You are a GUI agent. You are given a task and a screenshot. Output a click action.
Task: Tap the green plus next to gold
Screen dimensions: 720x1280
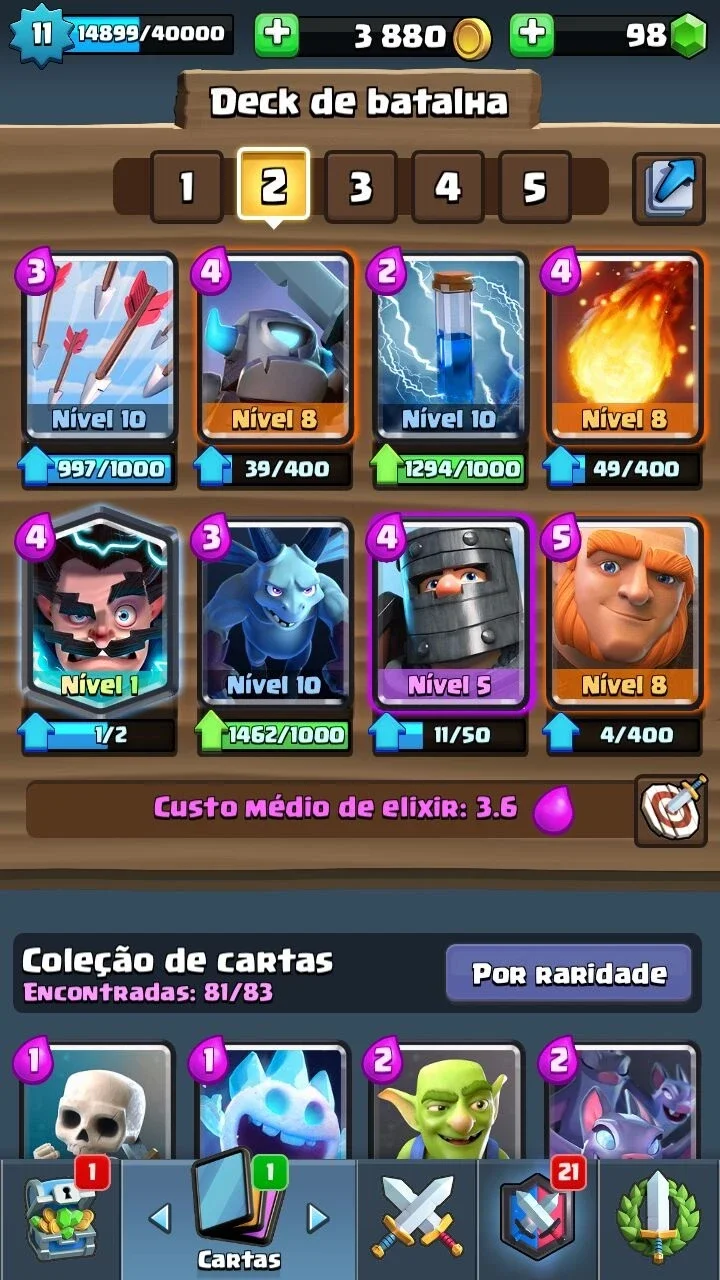277,35
